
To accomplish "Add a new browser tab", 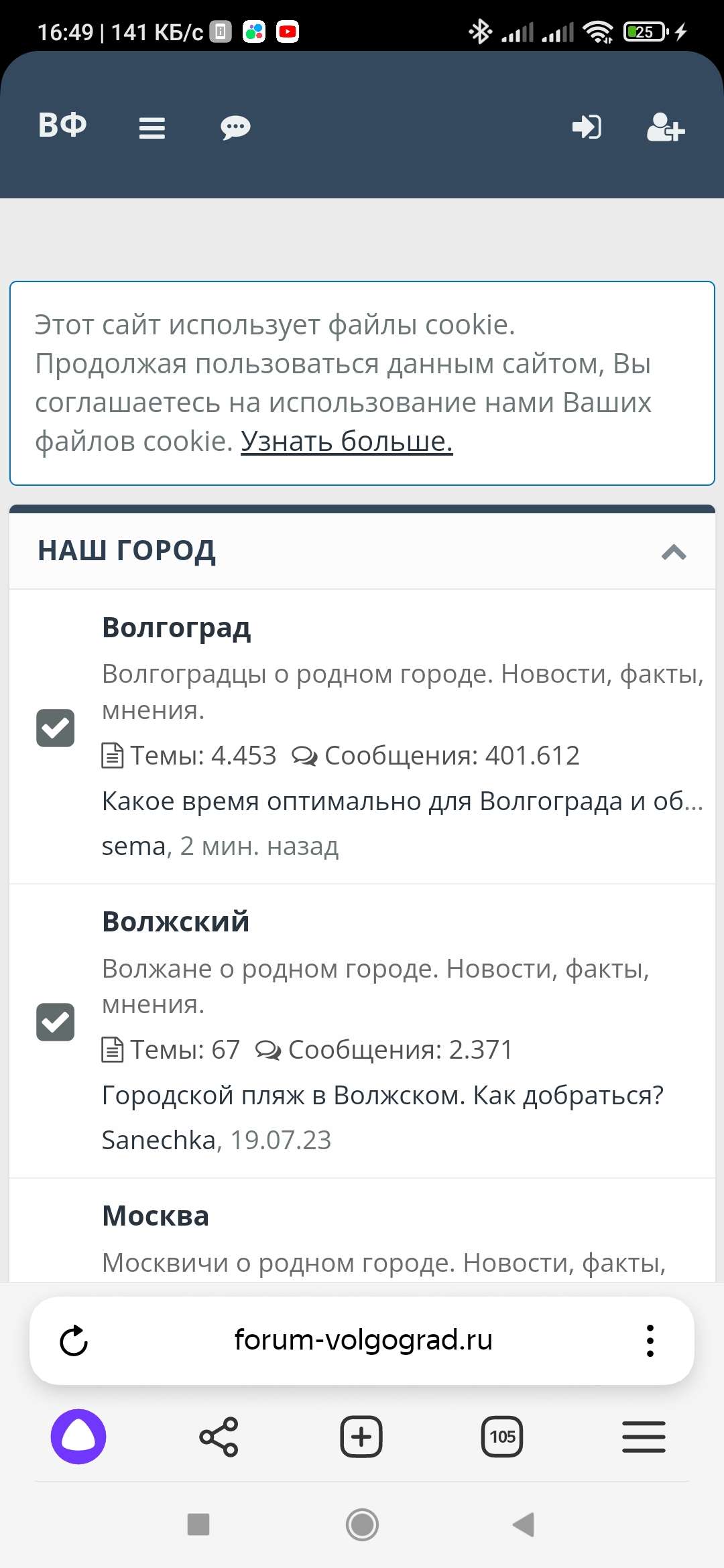I will click(361, 1437).
